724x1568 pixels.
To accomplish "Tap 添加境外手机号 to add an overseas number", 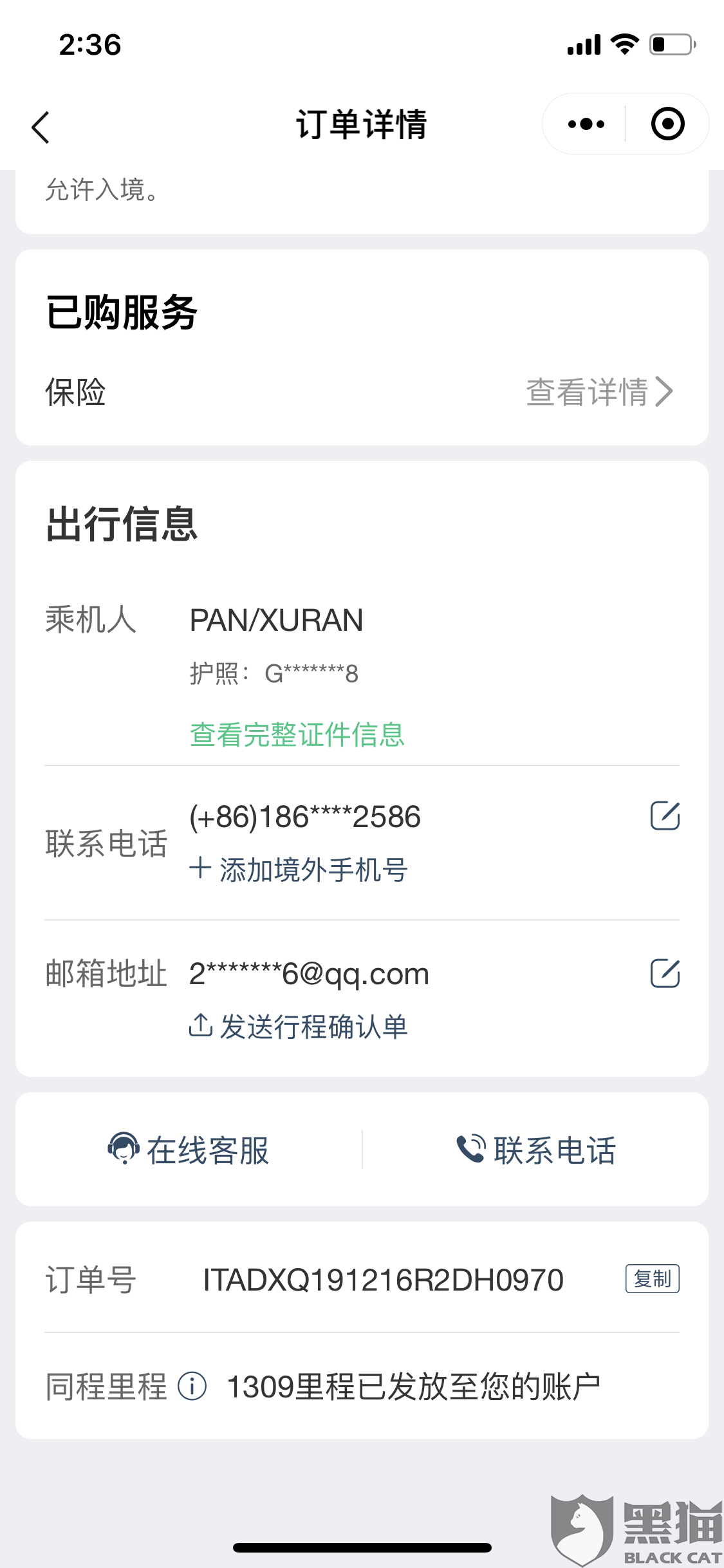I will coord(299,870).
